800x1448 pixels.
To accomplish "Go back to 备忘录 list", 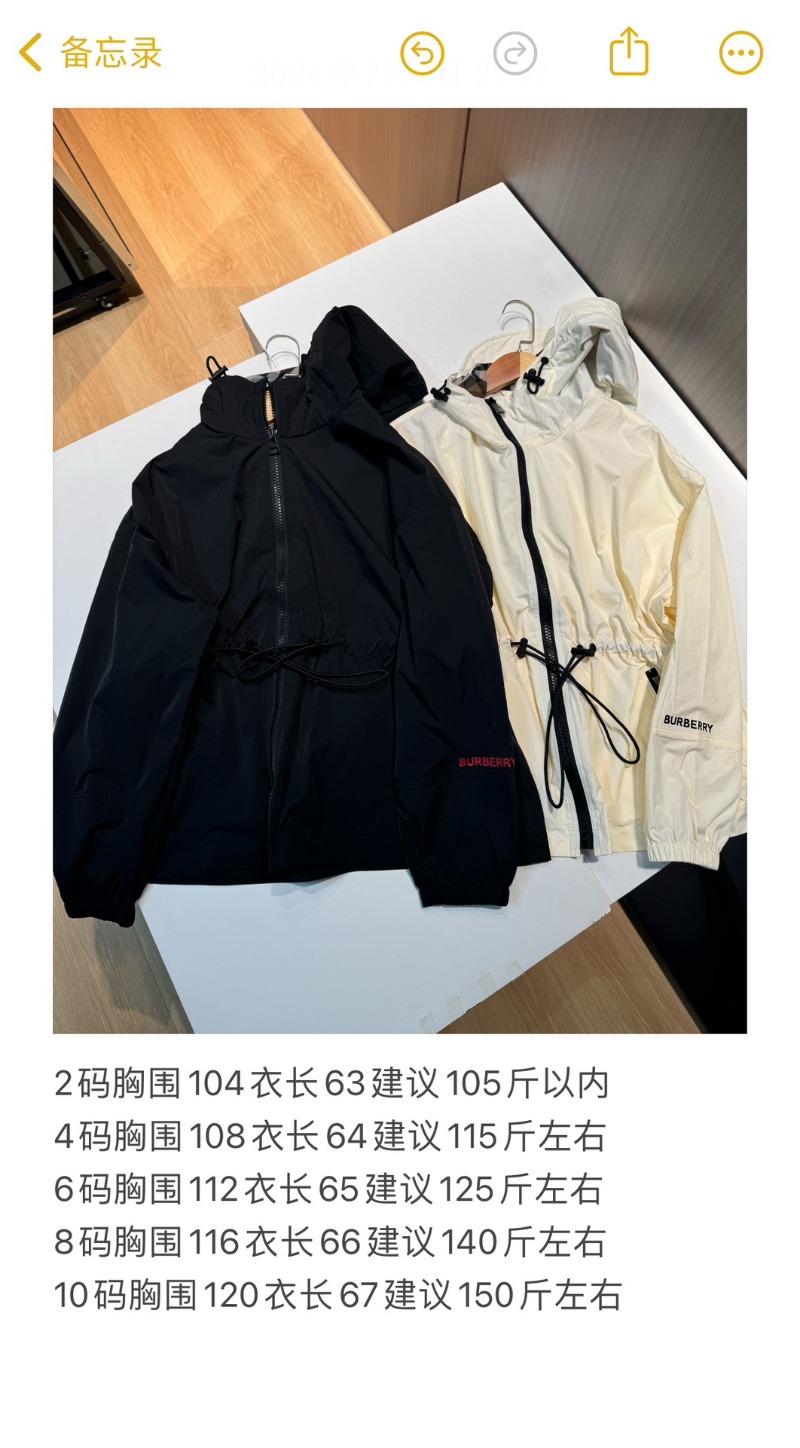I will [90, 53].
